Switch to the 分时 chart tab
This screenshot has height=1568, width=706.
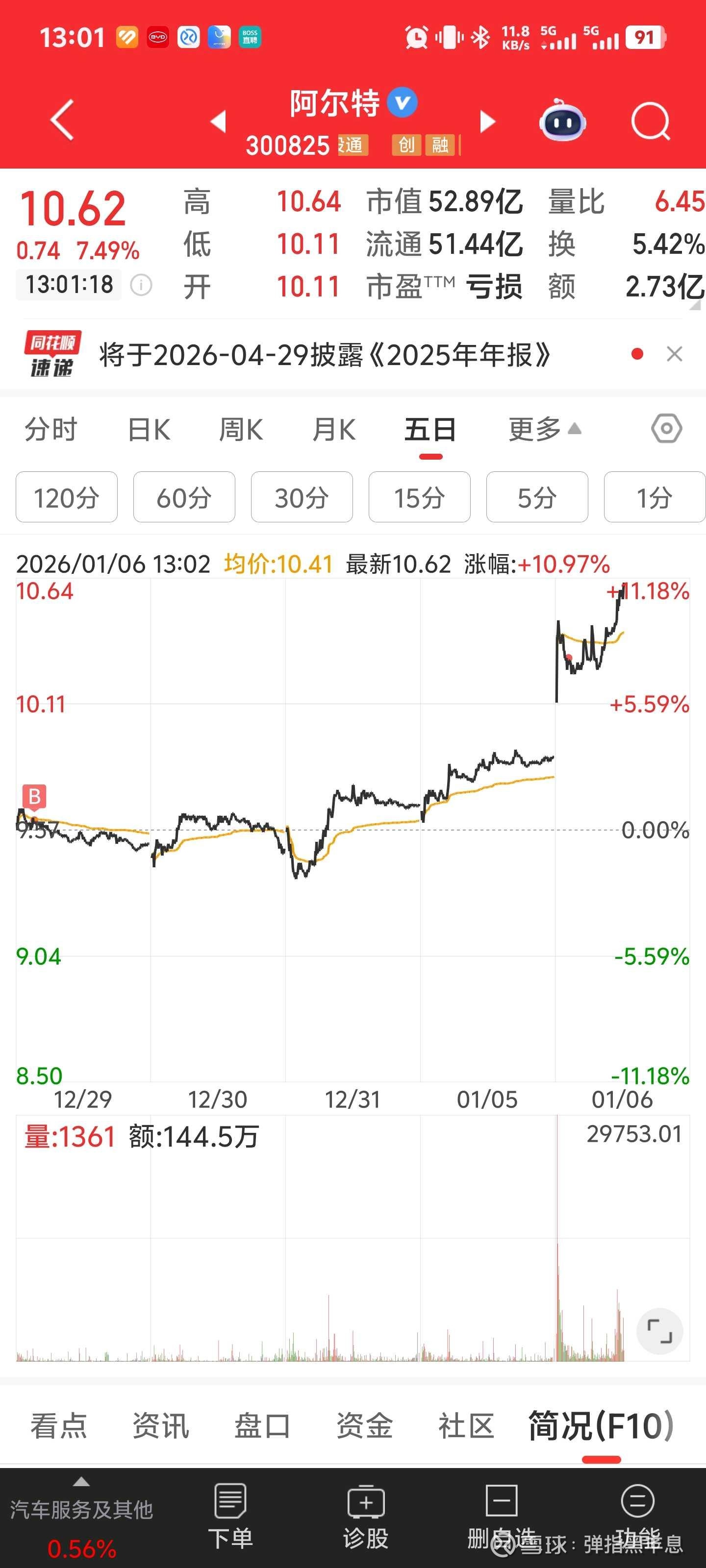[50, 430]
